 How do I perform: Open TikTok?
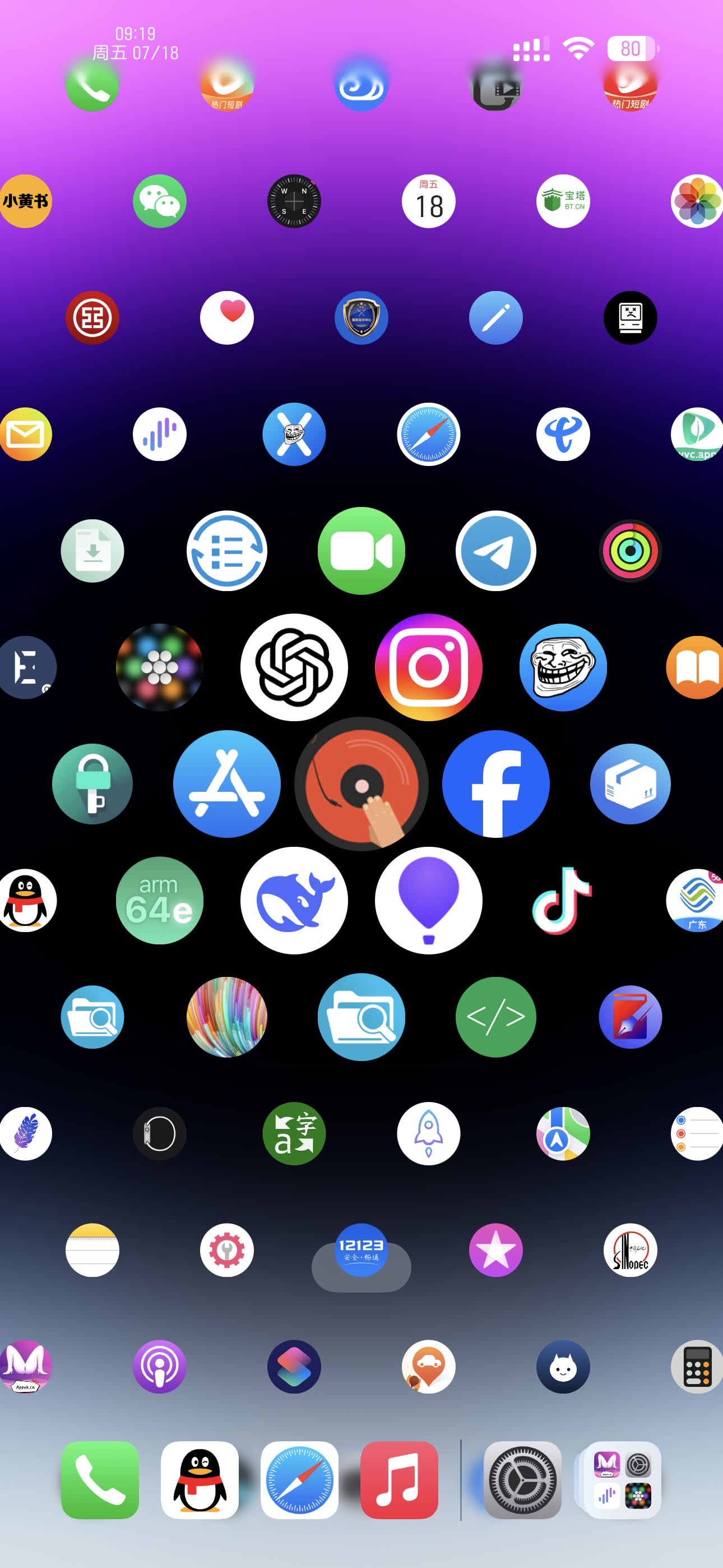point(562,900)
